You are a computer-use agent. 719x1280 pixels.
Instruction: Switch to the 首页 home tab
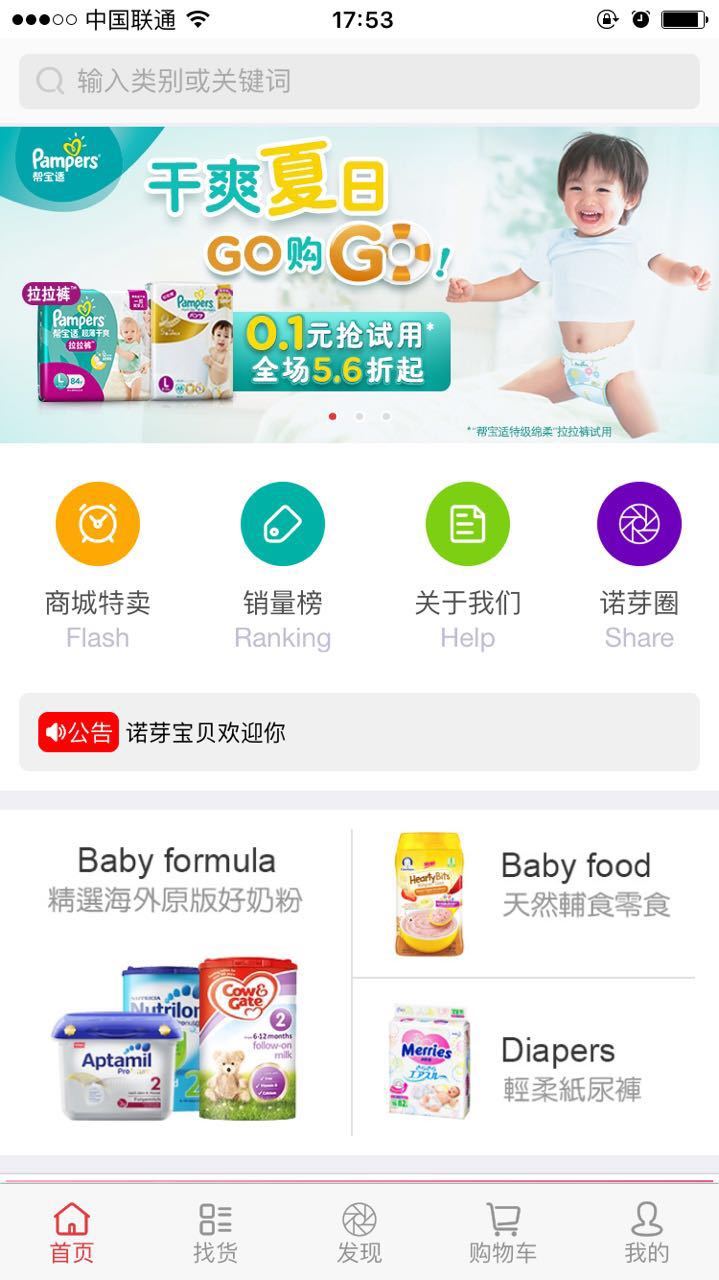tap(72, 1232)
